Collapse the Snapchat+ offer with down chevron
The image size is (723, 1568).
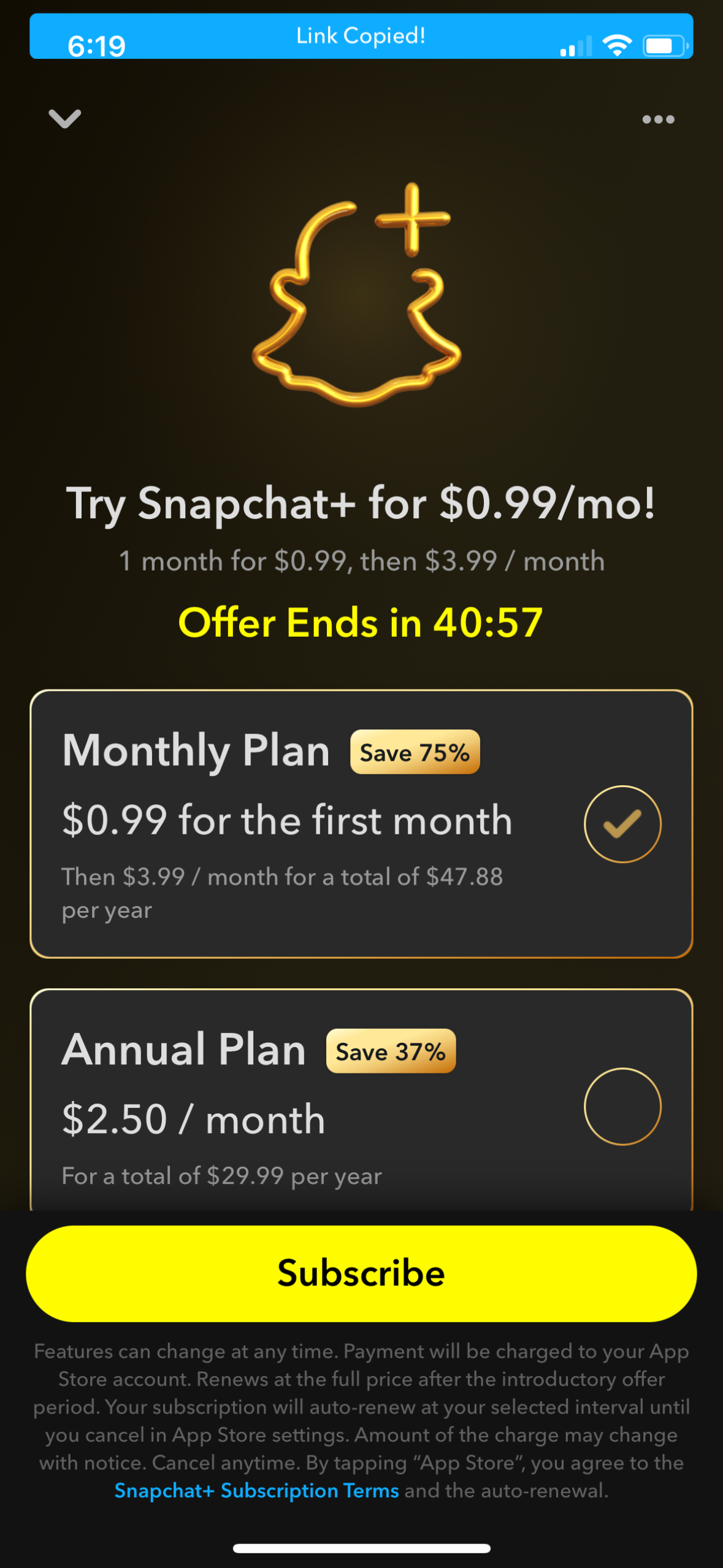click(x=64, y=118)
